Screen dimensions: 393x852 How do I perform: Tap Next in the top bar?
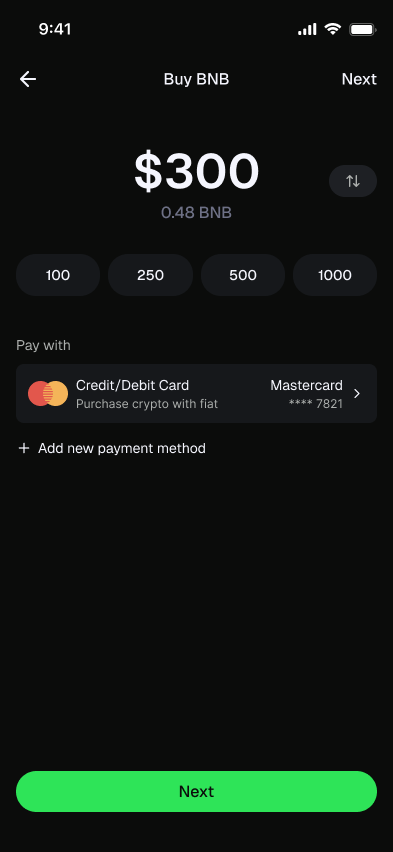359,79
